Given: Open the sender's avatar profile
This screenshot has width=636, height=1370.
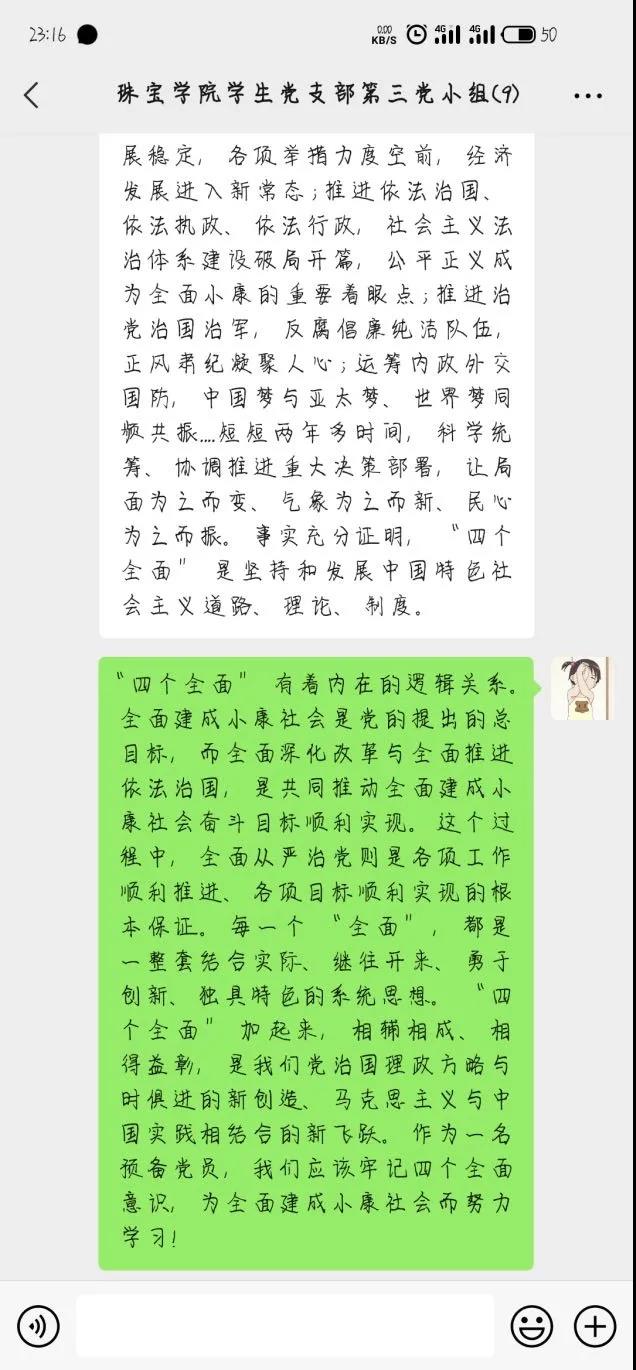Looking at the screenshot, I should coord(580,688).
